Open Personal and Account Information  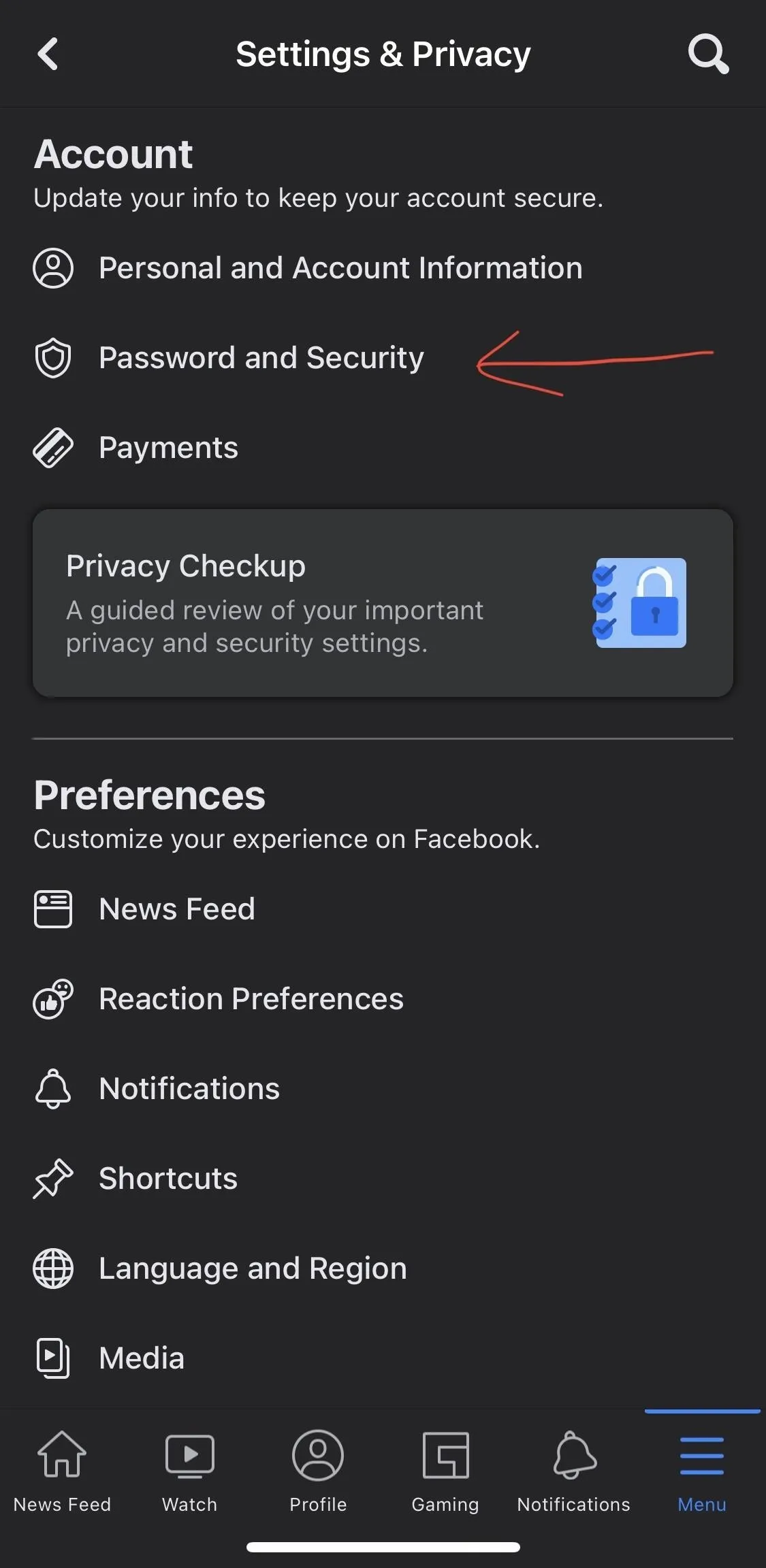coord(383,267)
